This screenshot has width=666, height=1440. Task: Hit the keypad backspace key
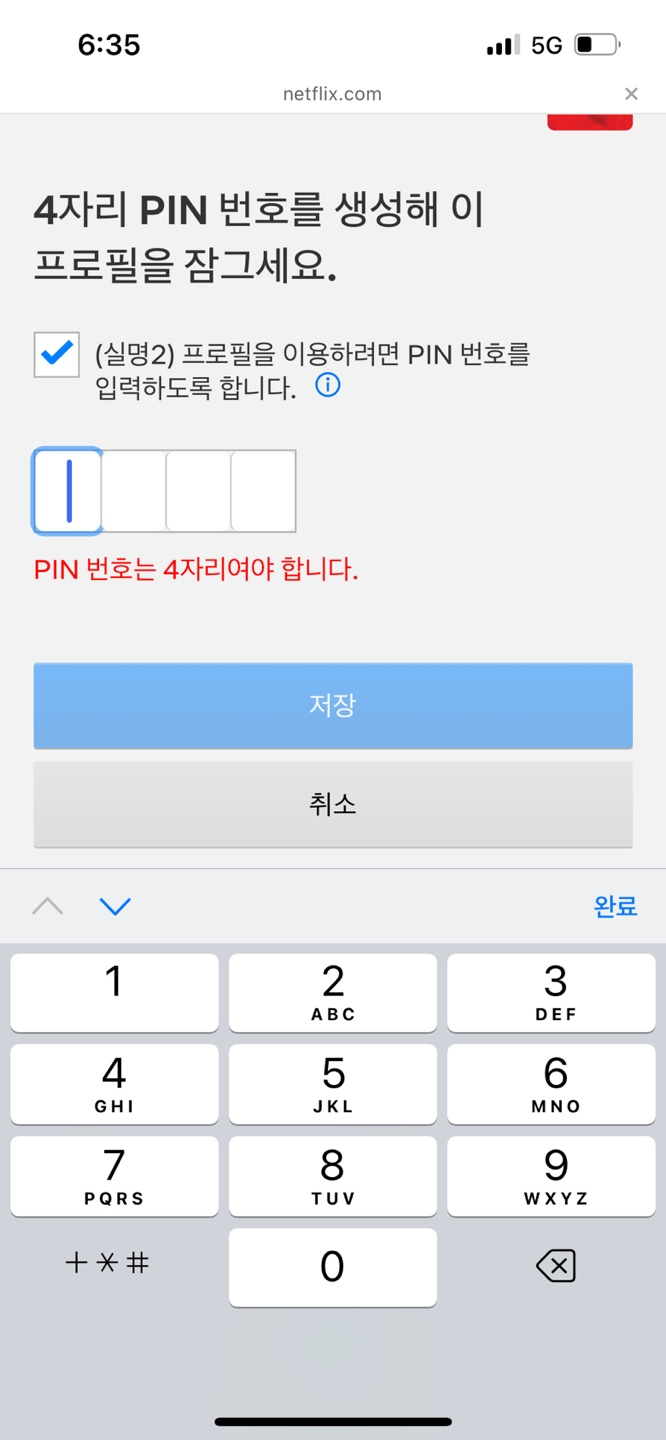(x=555, y=1267)
